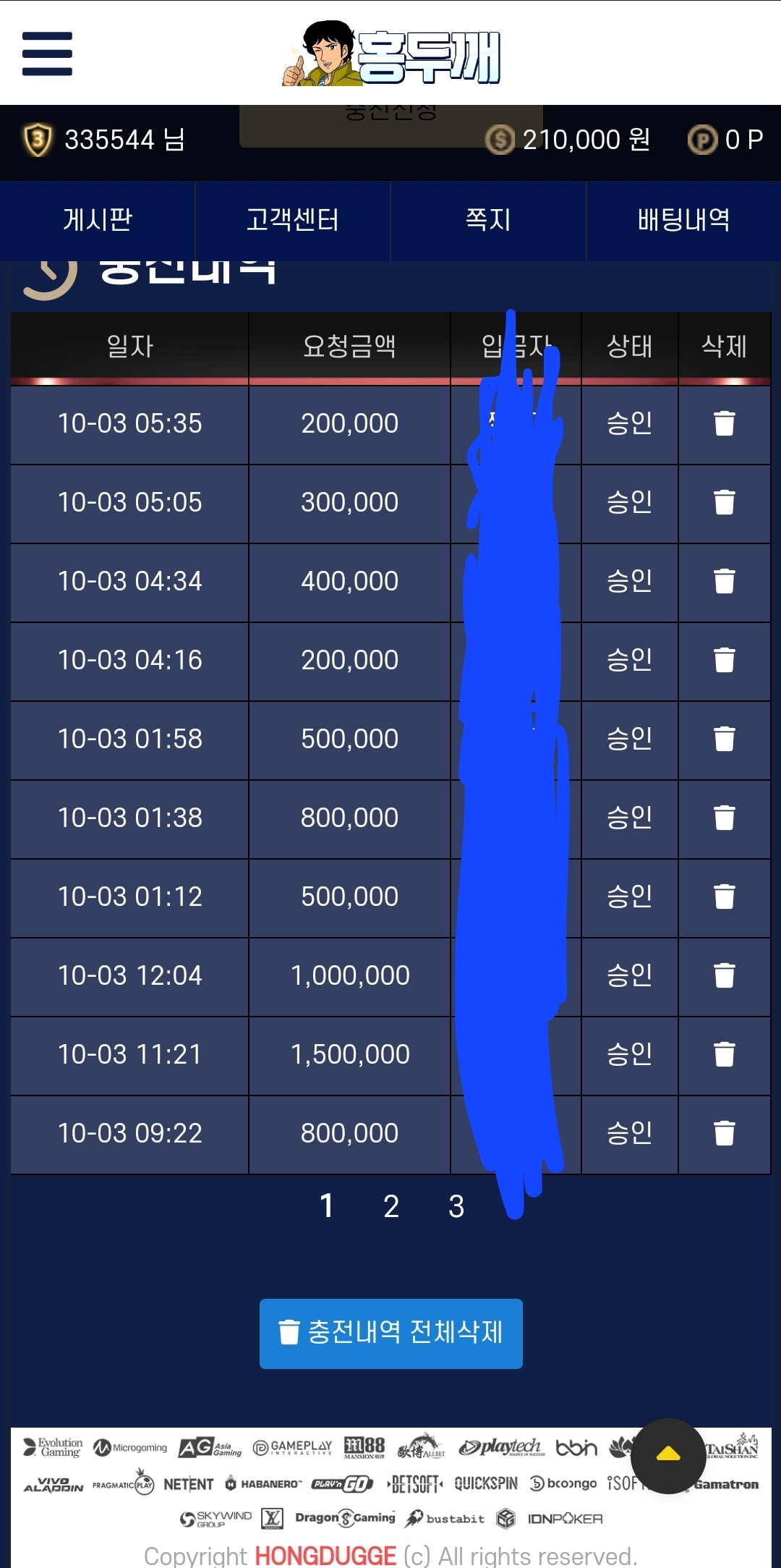Switch to the 쪽지 tab
This screenshot has height=1568, width=781.
[488, 220]
